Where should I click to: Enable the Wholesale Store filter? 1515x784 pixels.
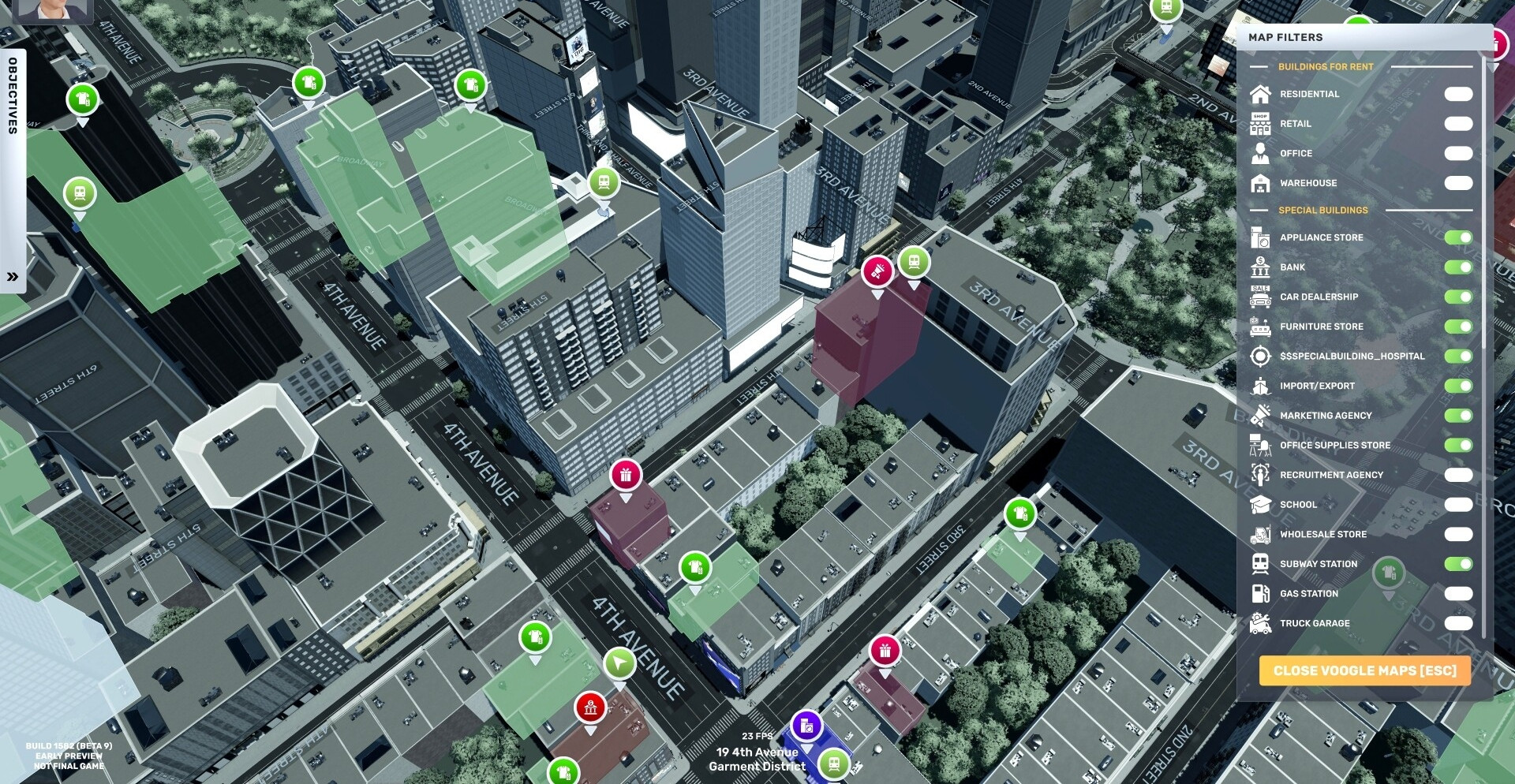point(1457,534)
